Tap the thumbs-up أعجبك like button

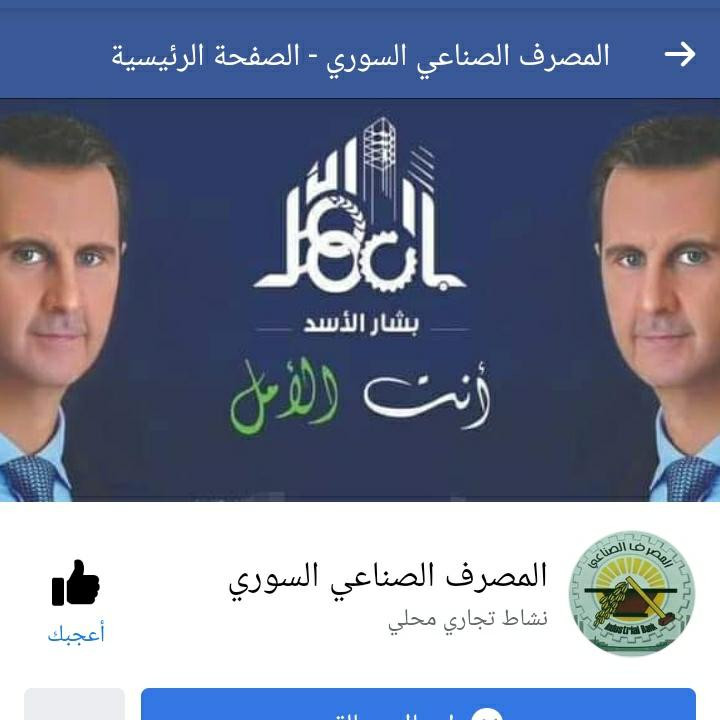click(77, 599)
